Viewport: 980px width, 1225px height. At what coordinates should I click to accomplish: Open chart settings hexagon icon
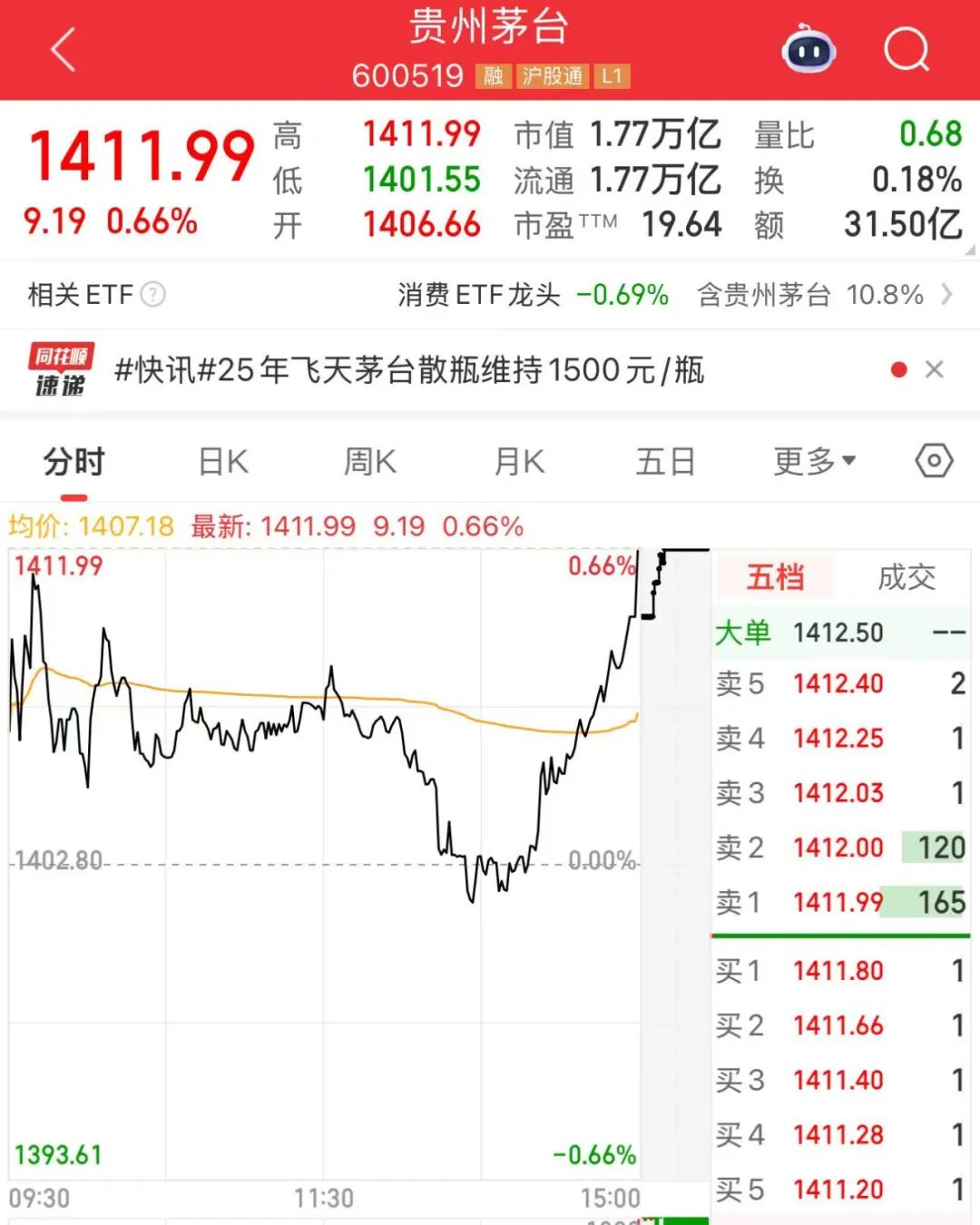[934, 461]
